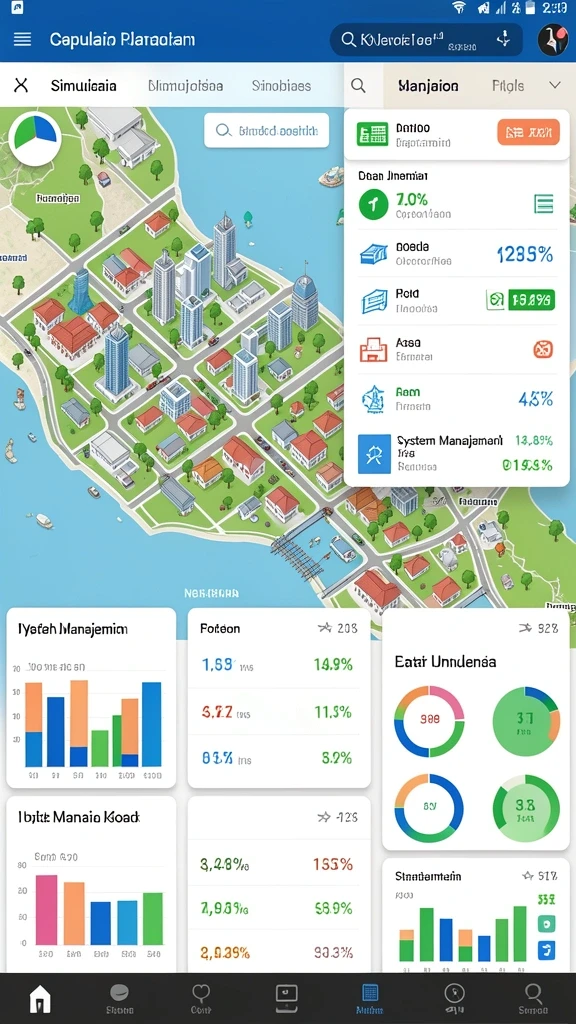Open the System Manajemant row
The image size is (576, 1024).
click(456, 453)
